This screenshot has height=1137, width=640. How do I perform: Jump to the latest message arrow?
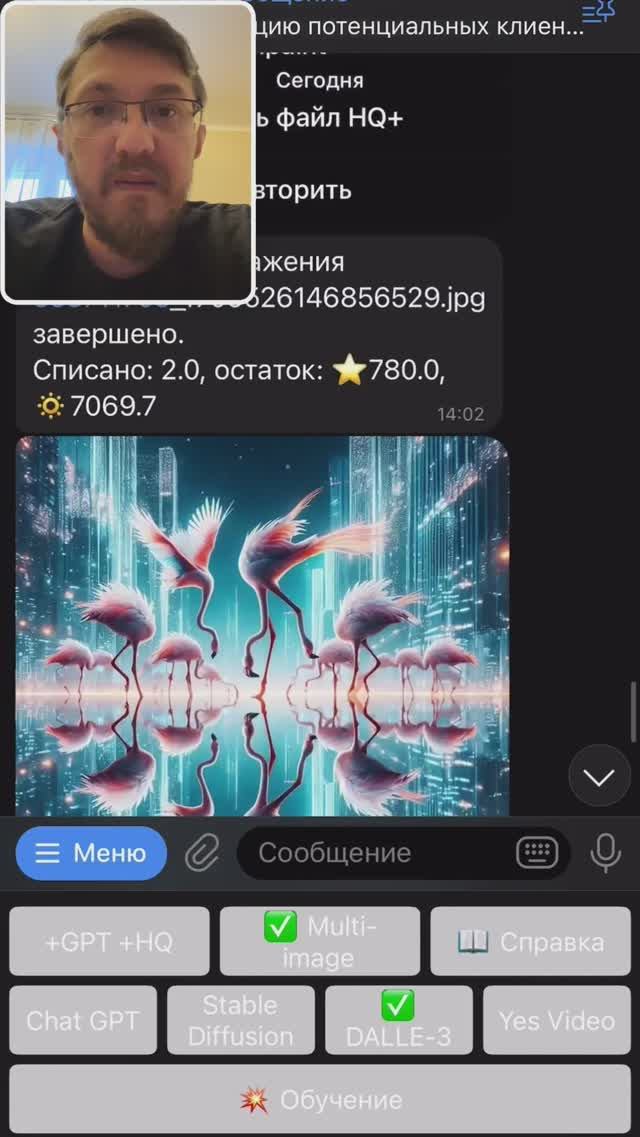599,776
